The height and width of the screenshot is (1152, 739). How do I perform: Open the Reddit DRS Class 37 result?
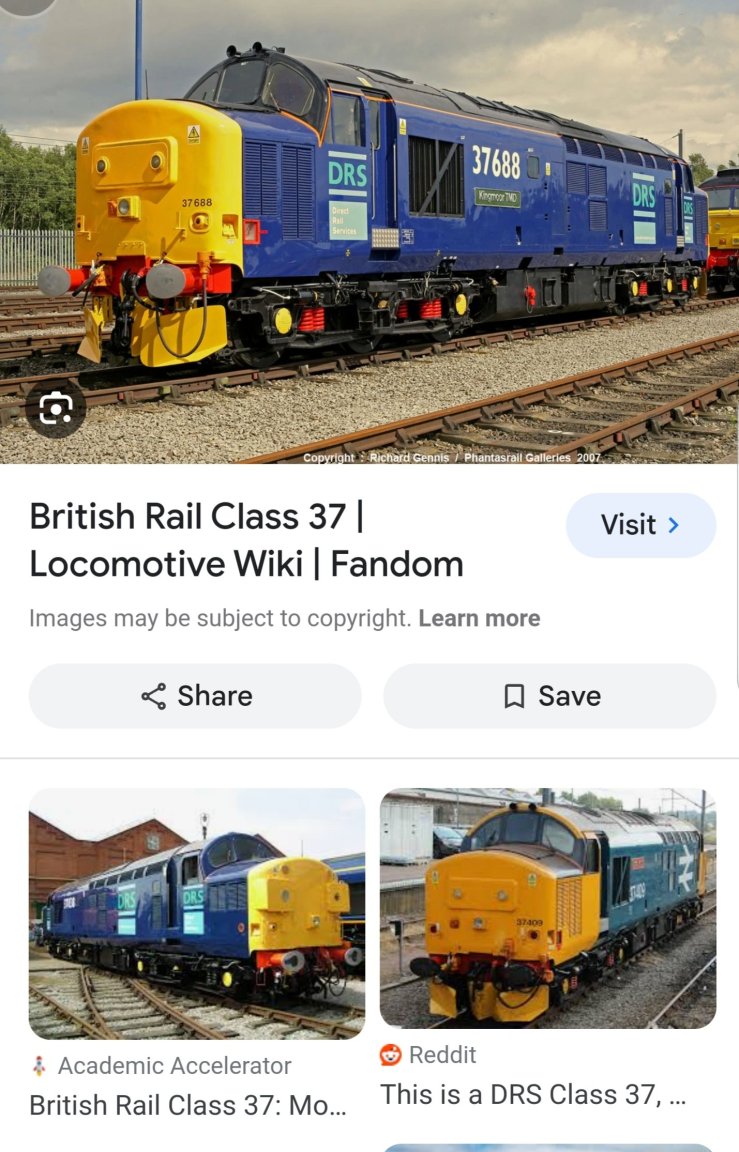547,908
